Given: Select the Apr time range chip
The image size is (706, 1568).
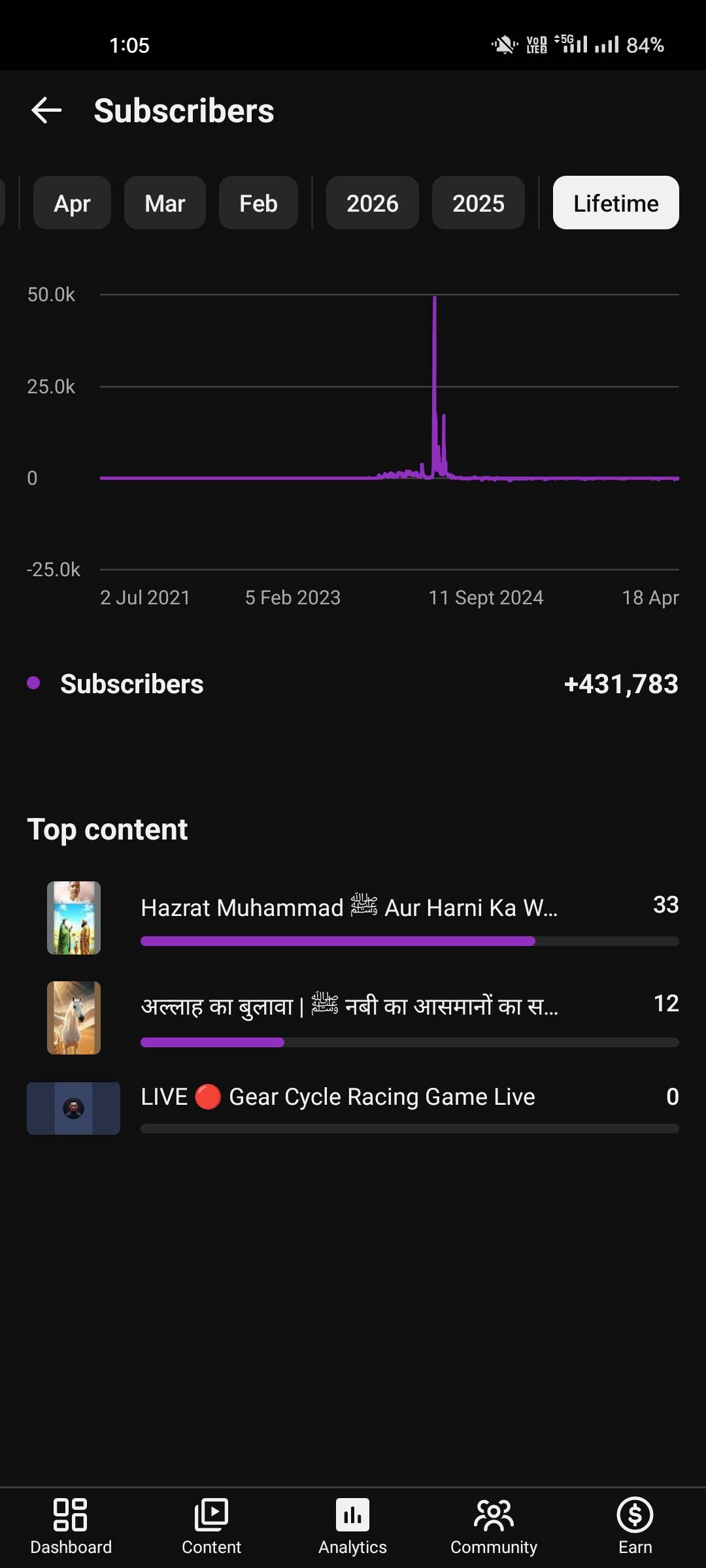Looking at the screenshot, I should (72, 203).
